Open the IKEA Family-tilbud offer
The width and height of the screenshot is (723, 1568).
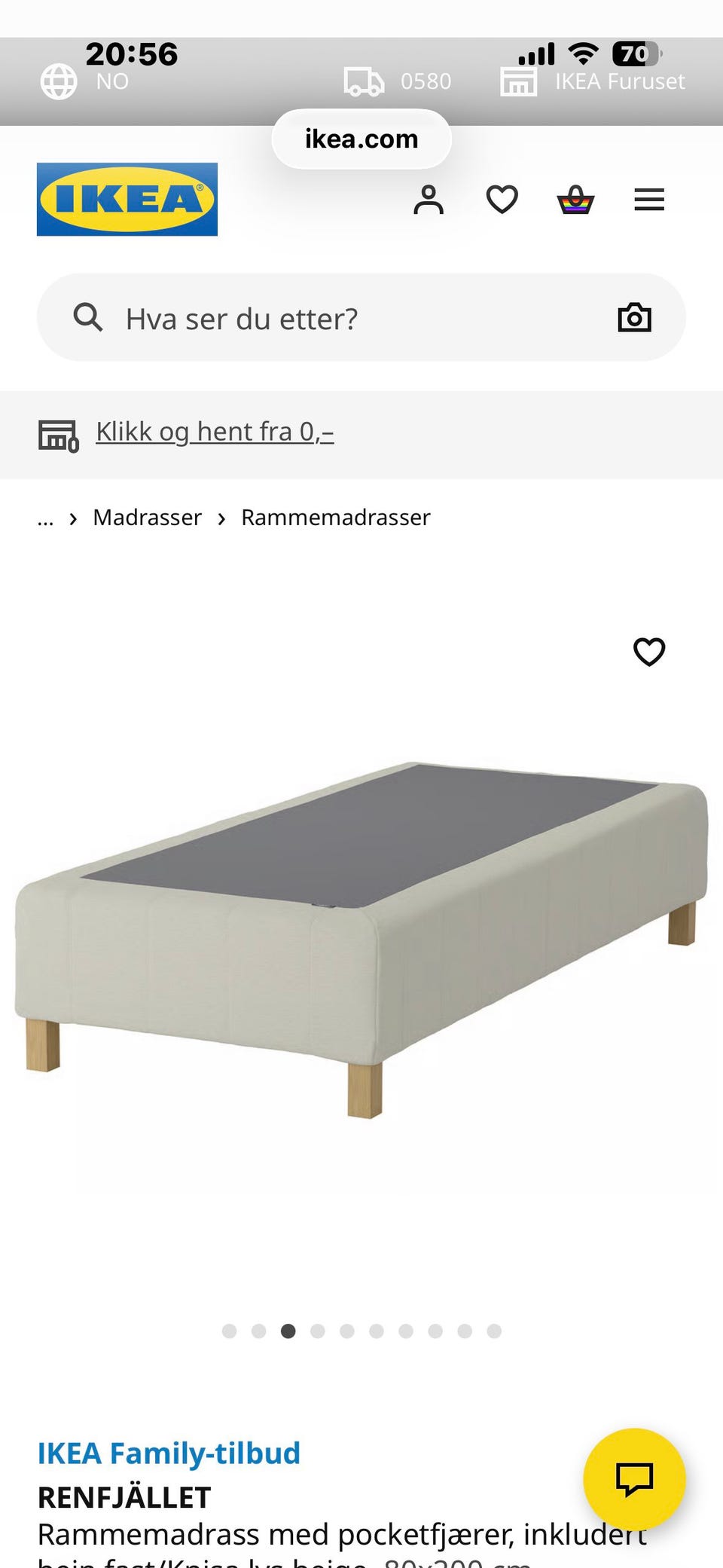[169, 1452]
